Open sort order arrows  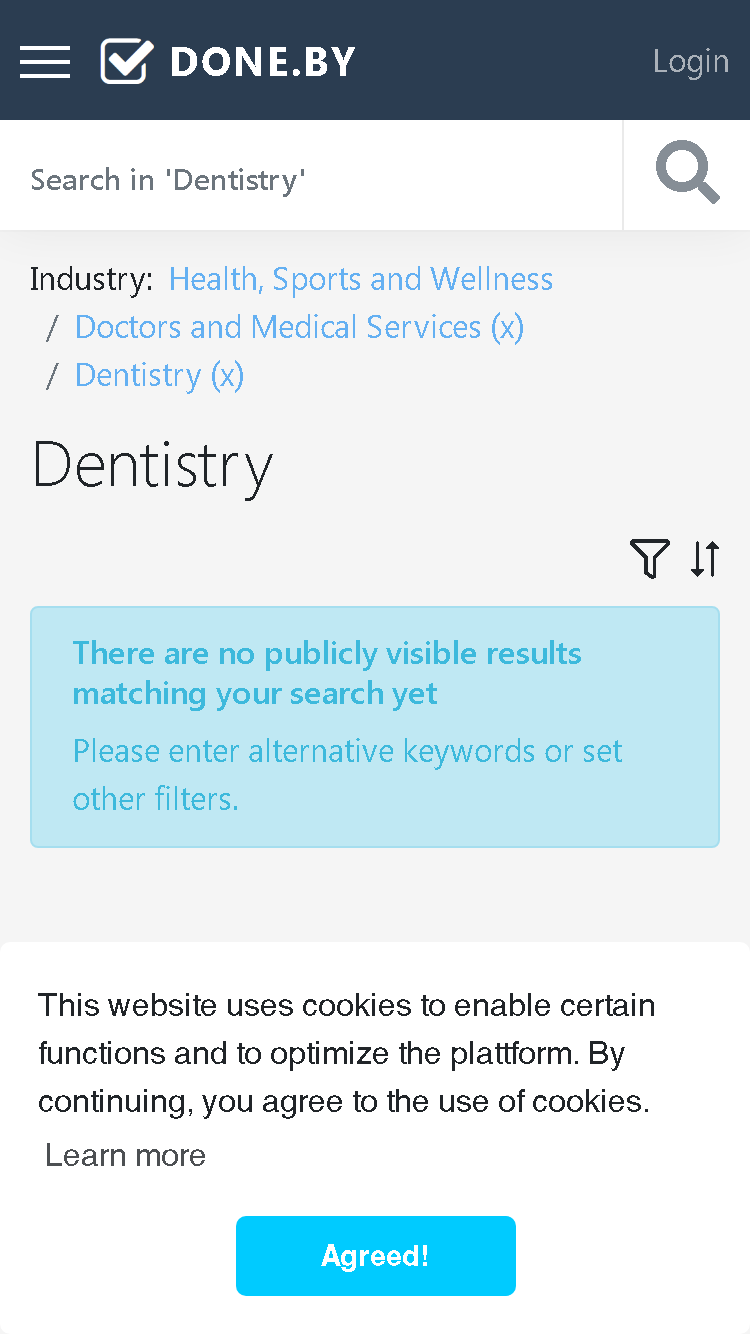point(705,558)
